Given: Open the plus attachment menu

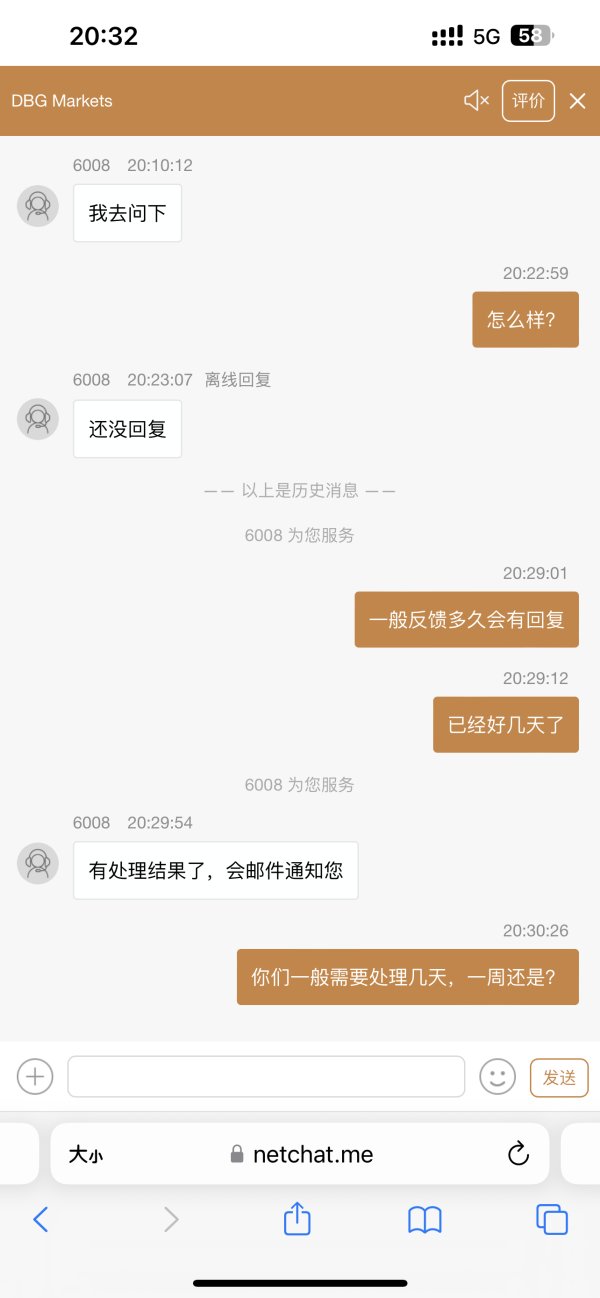Looking at the screenshot, I should click(x=35, y=1076).
